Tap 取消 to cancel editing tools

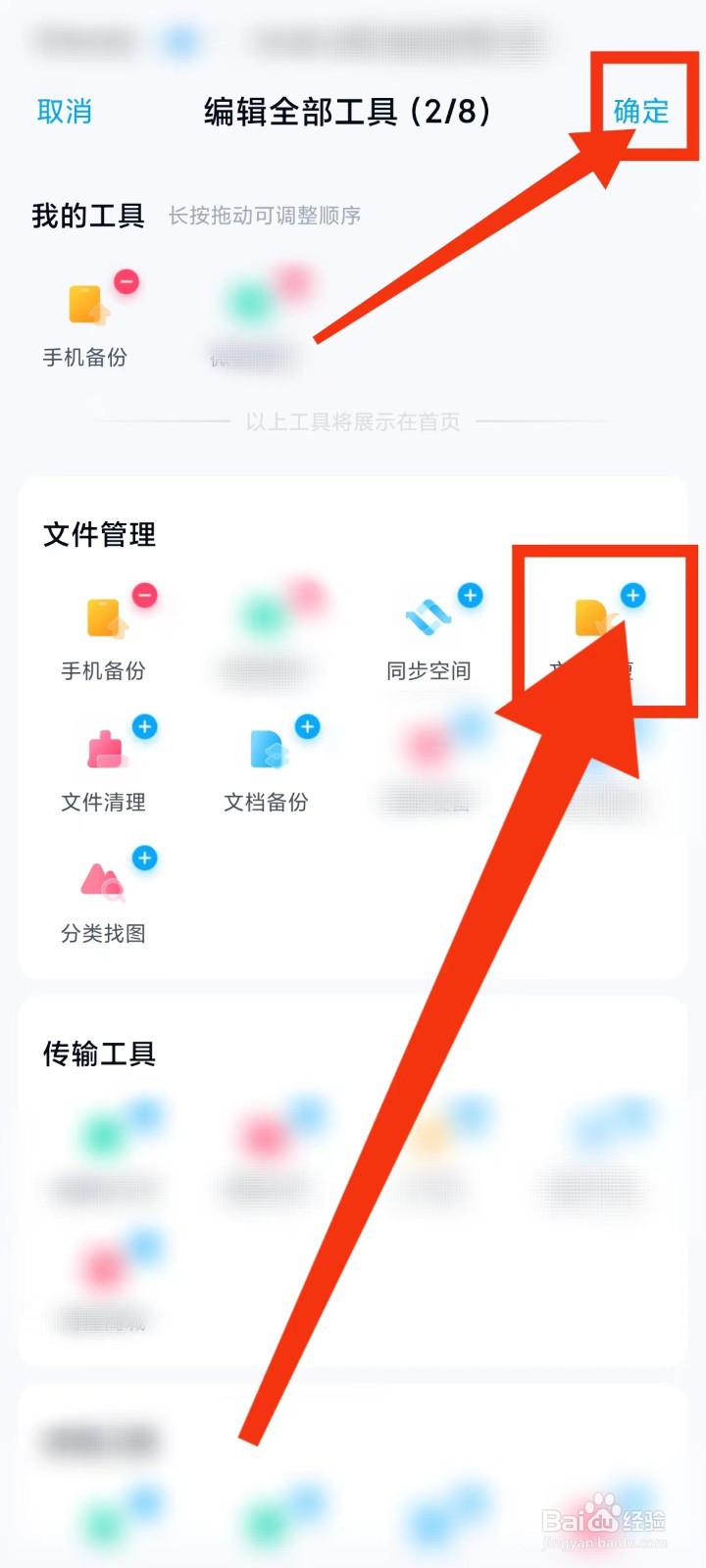tap(64, 112)
